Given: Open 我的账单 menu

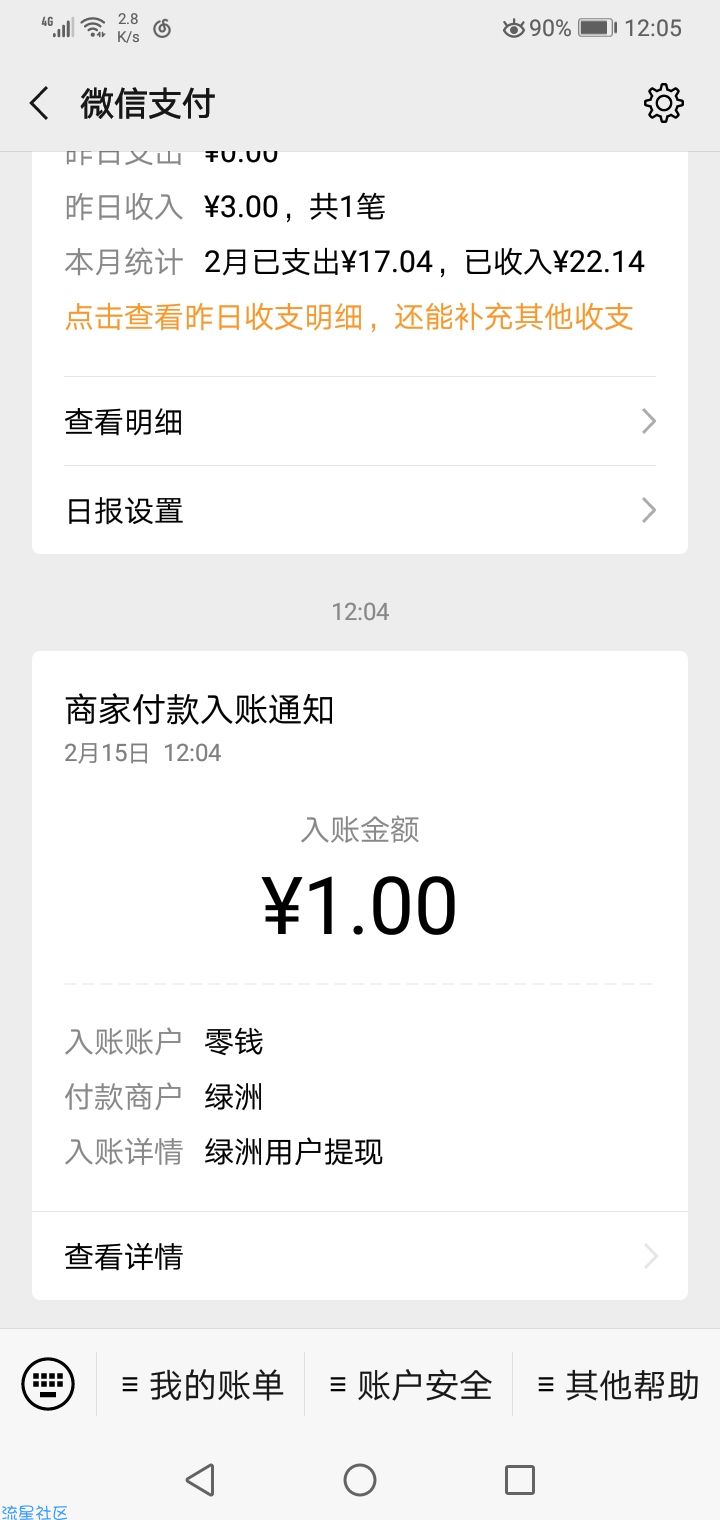Looking at the screenshot, I should [x=202, y=1385].
